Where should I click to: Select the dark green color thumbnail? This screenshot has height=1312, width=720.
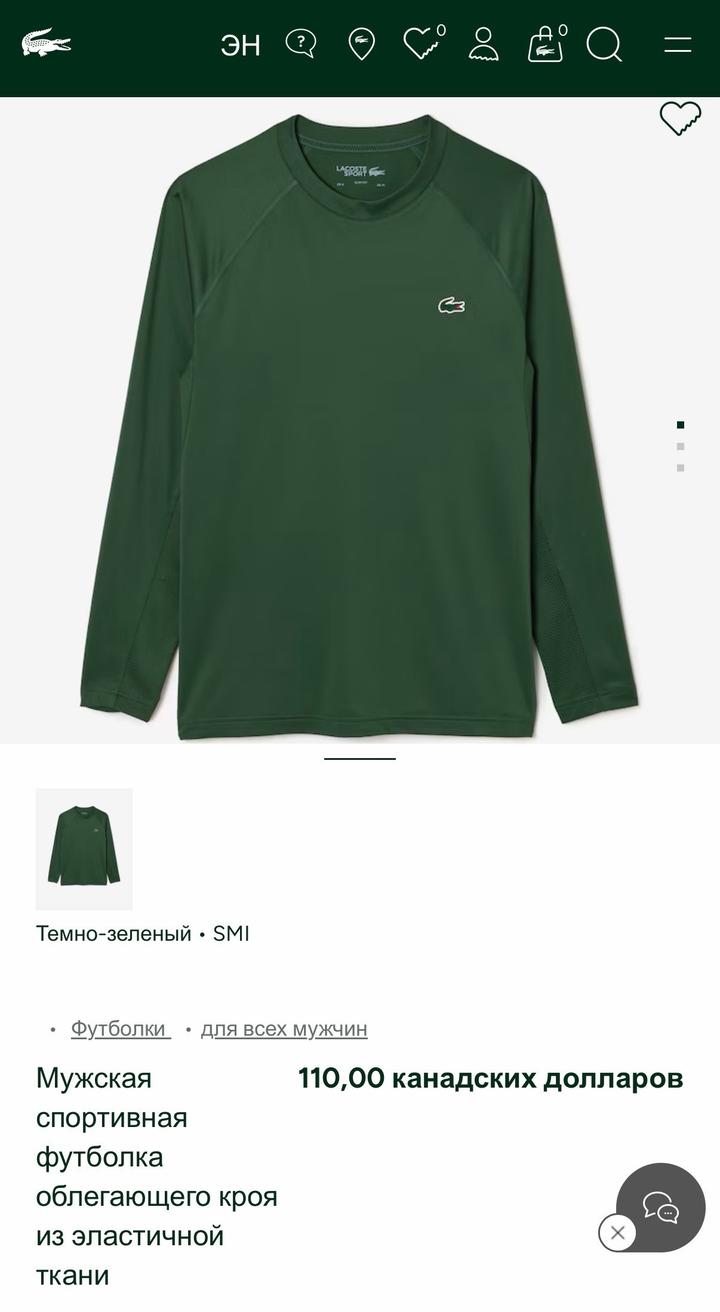click(84, 849)
